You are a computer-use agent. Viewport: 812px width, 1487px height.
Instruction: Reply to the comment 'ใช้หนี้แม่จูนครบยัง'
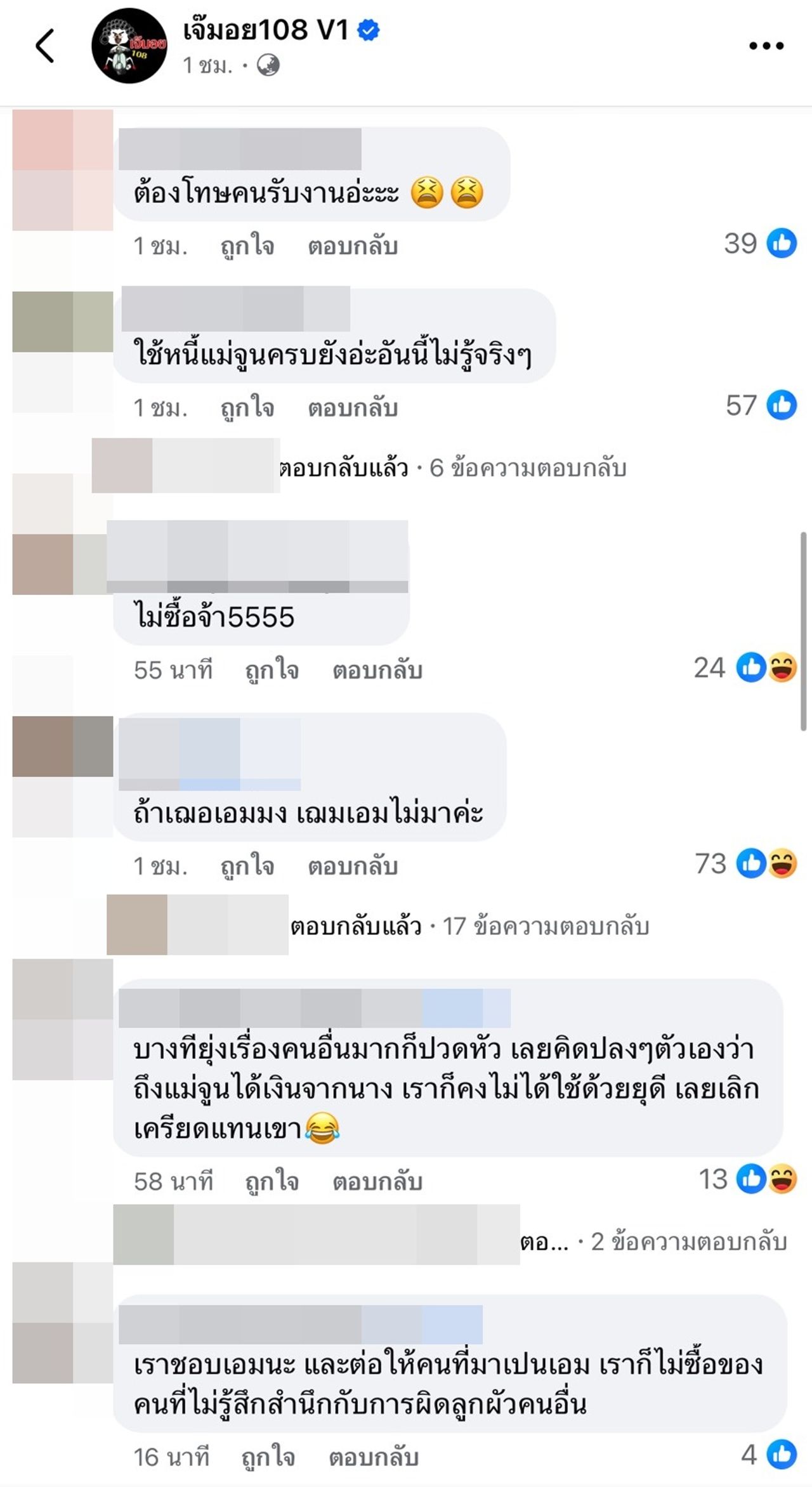point(353,408)
